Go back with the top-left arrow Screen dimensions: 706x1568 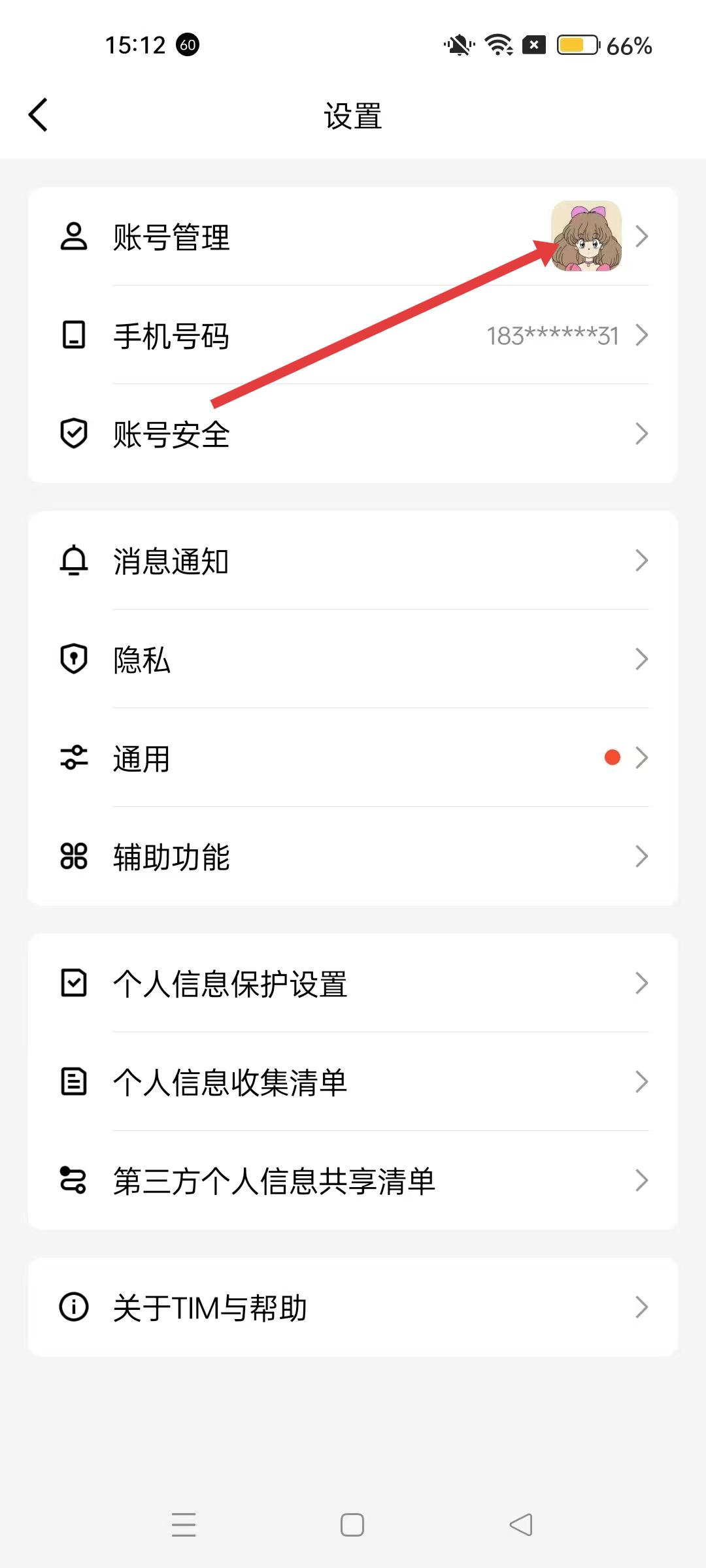[x=37, y=113]
